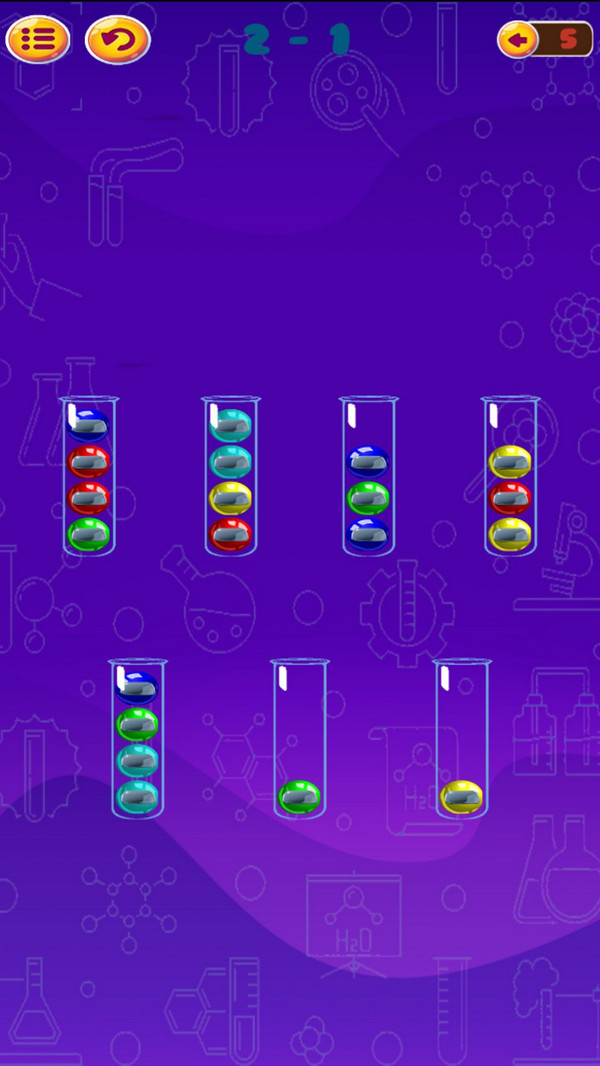Choose the tube containing a single yellow ball
Image resolution: width=600 pixels, height=1066 pixels.
pyautogui.click(x=462, y=739)
